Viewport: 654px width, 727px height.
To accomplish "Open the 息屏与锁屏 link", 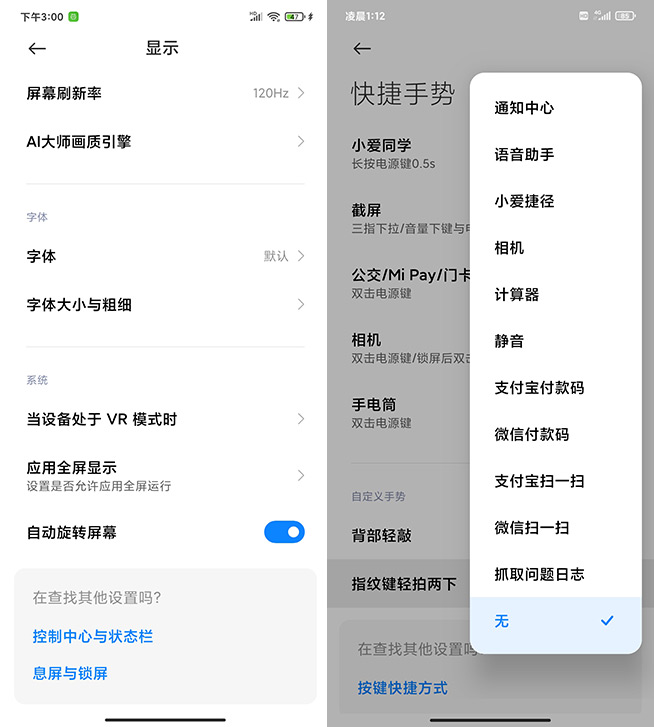I will 70,673.
